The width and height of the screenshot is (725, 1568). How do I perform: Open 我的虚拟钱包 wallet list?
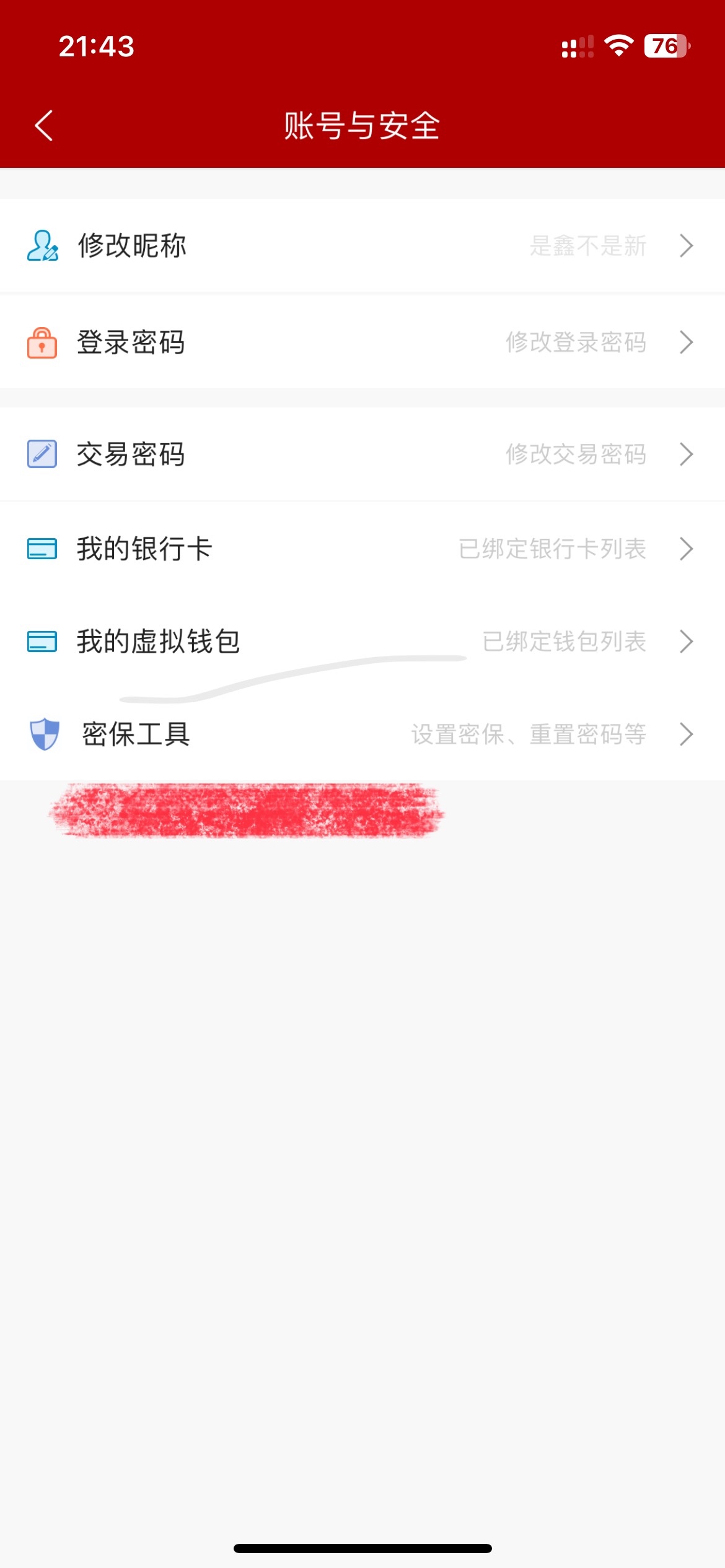click(362, 642)
